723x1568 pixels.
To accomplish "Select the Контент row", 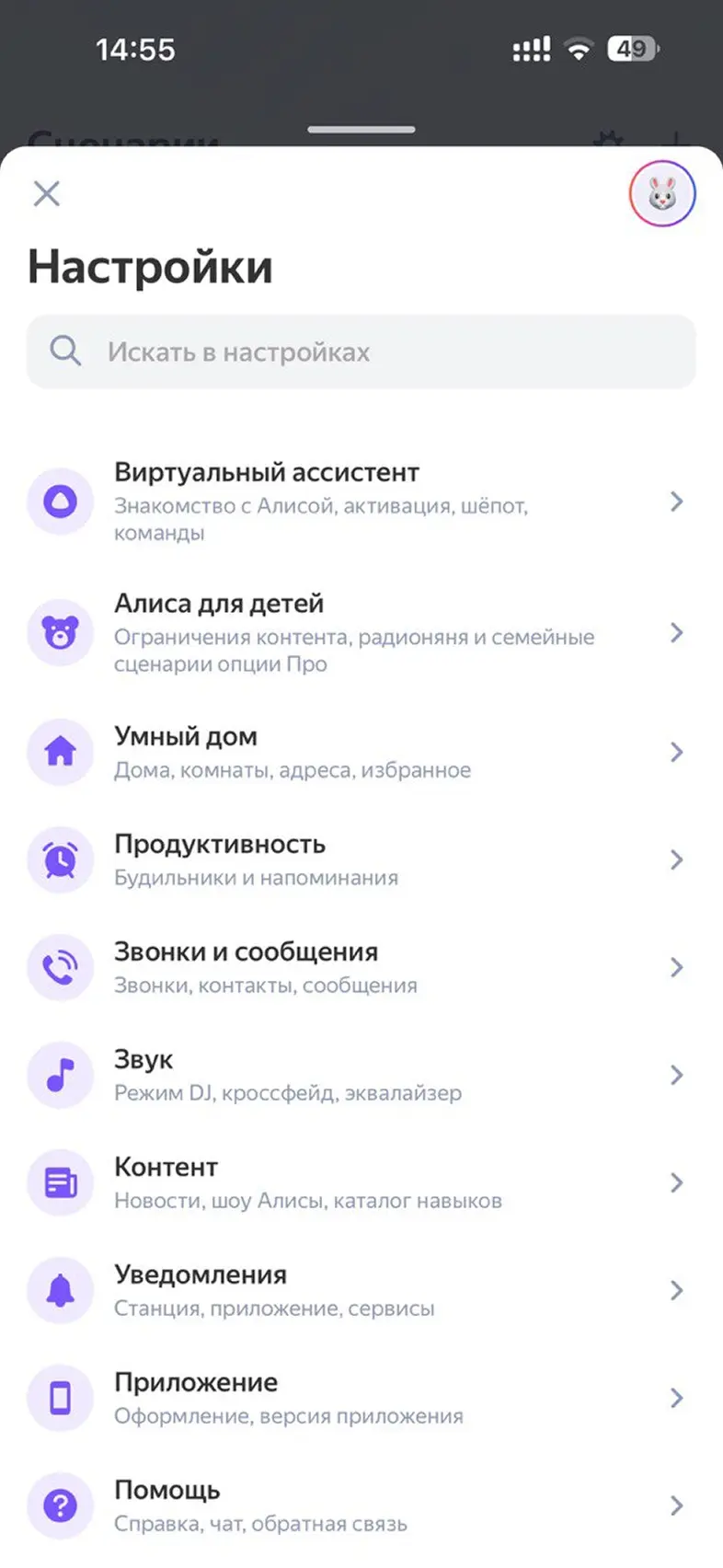I will tap(361, 1182).
